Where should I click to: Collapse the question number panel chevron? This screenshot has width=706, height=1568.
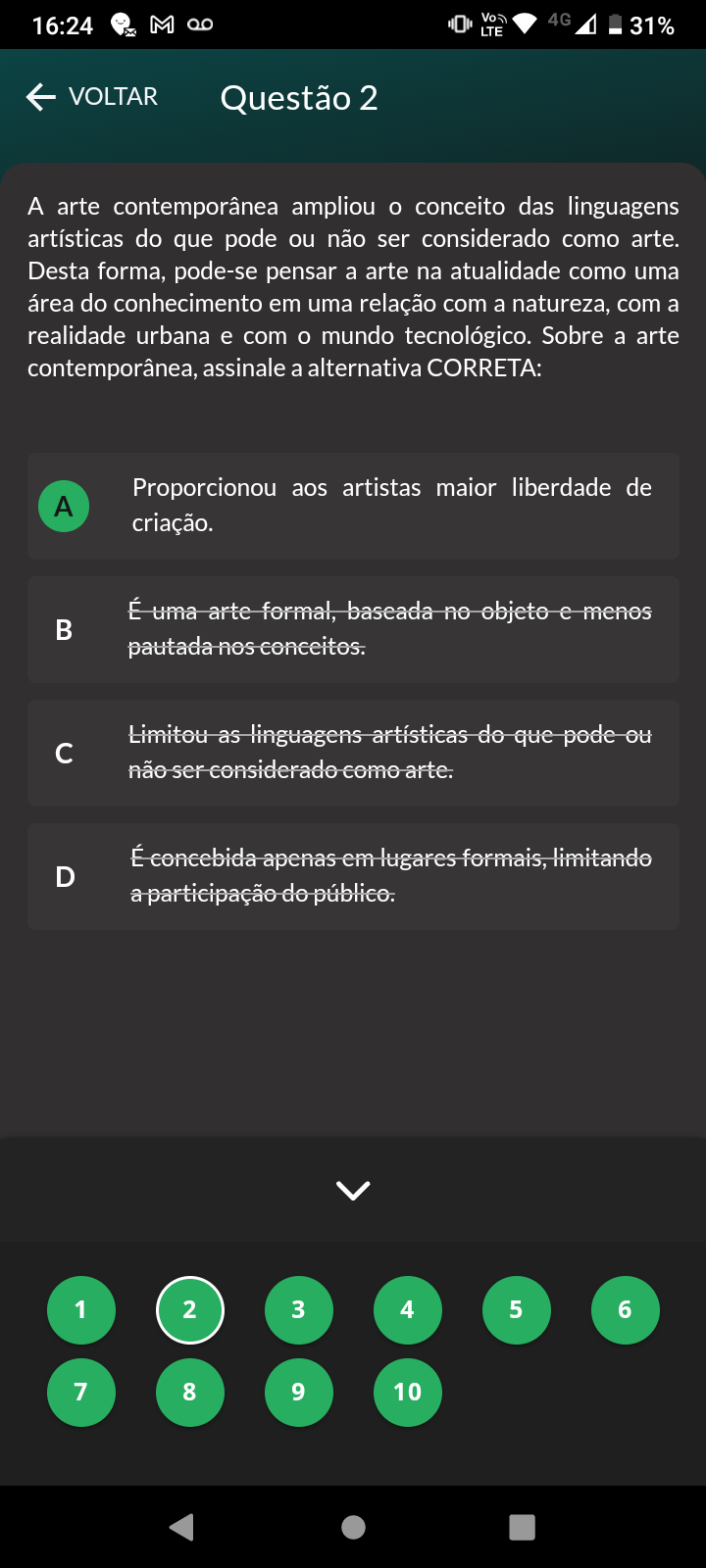pyautogui.click(x=353, y=1190)
